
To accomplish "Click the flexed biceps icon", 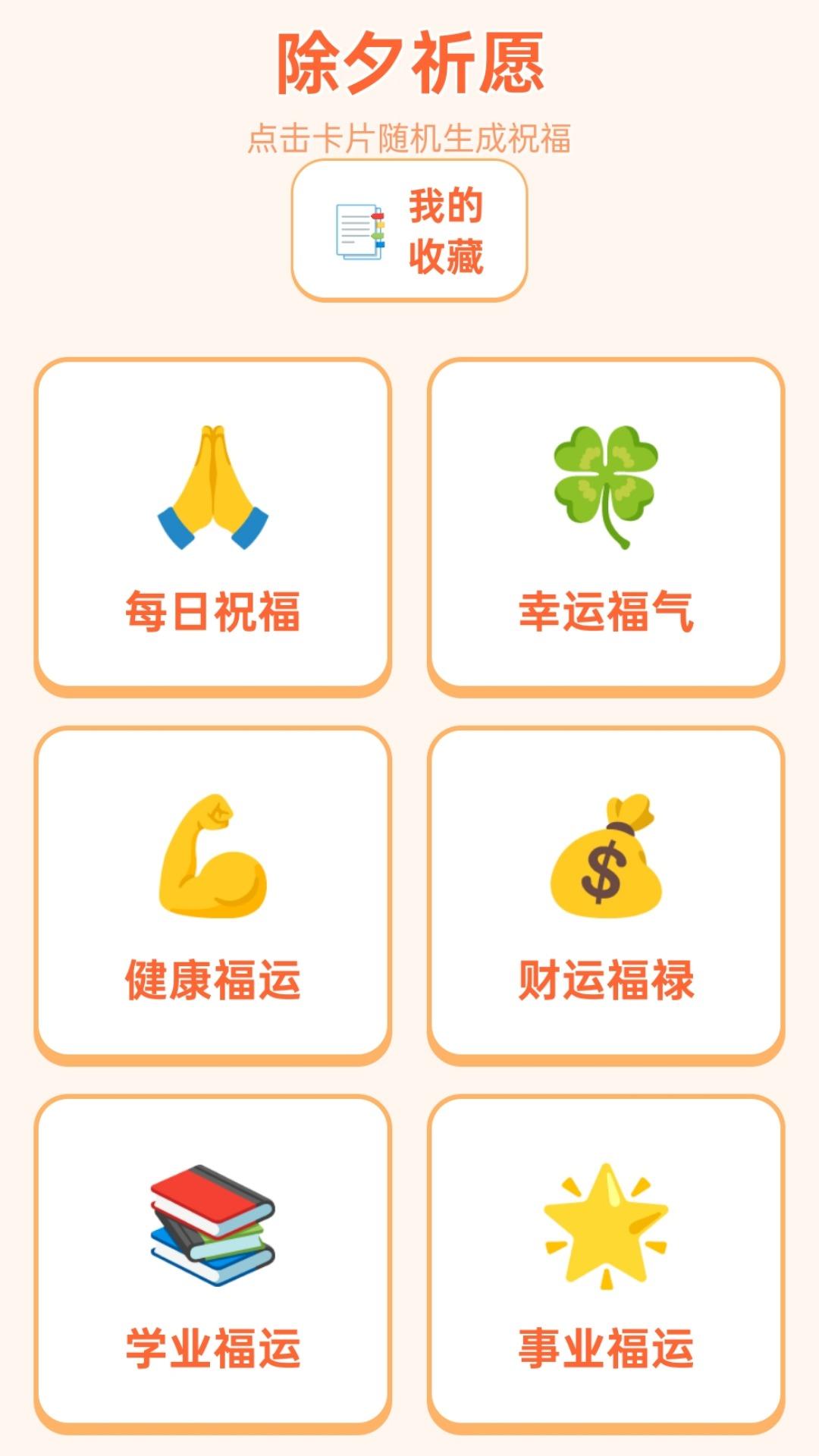I will click(x=212, y=857).
